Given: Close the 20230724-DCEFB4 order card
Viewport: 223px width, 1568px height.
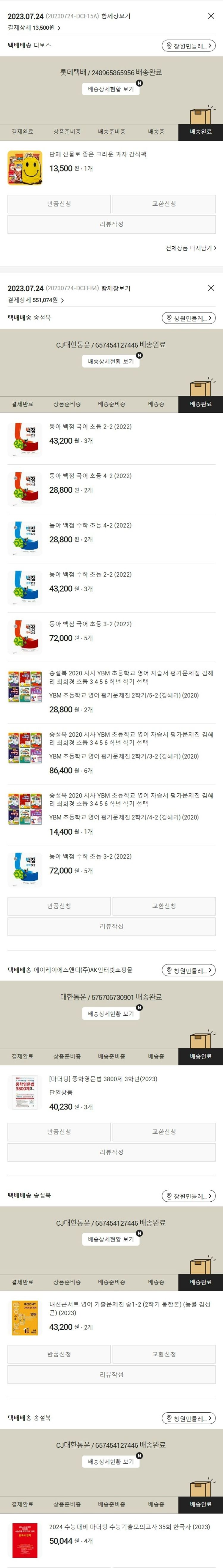Looking at the screenshot, I should [211, 288].
